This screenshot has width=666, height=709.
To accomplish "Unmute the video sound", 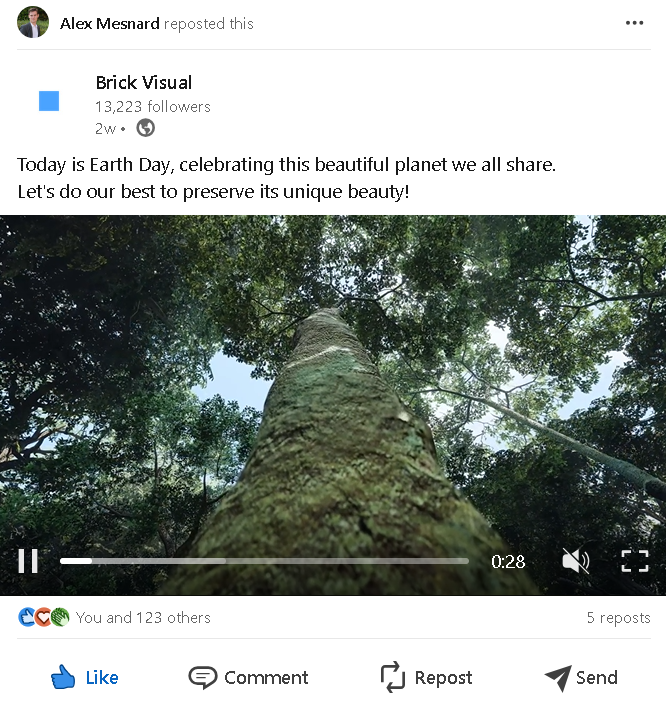I will (x=575, y=561).
